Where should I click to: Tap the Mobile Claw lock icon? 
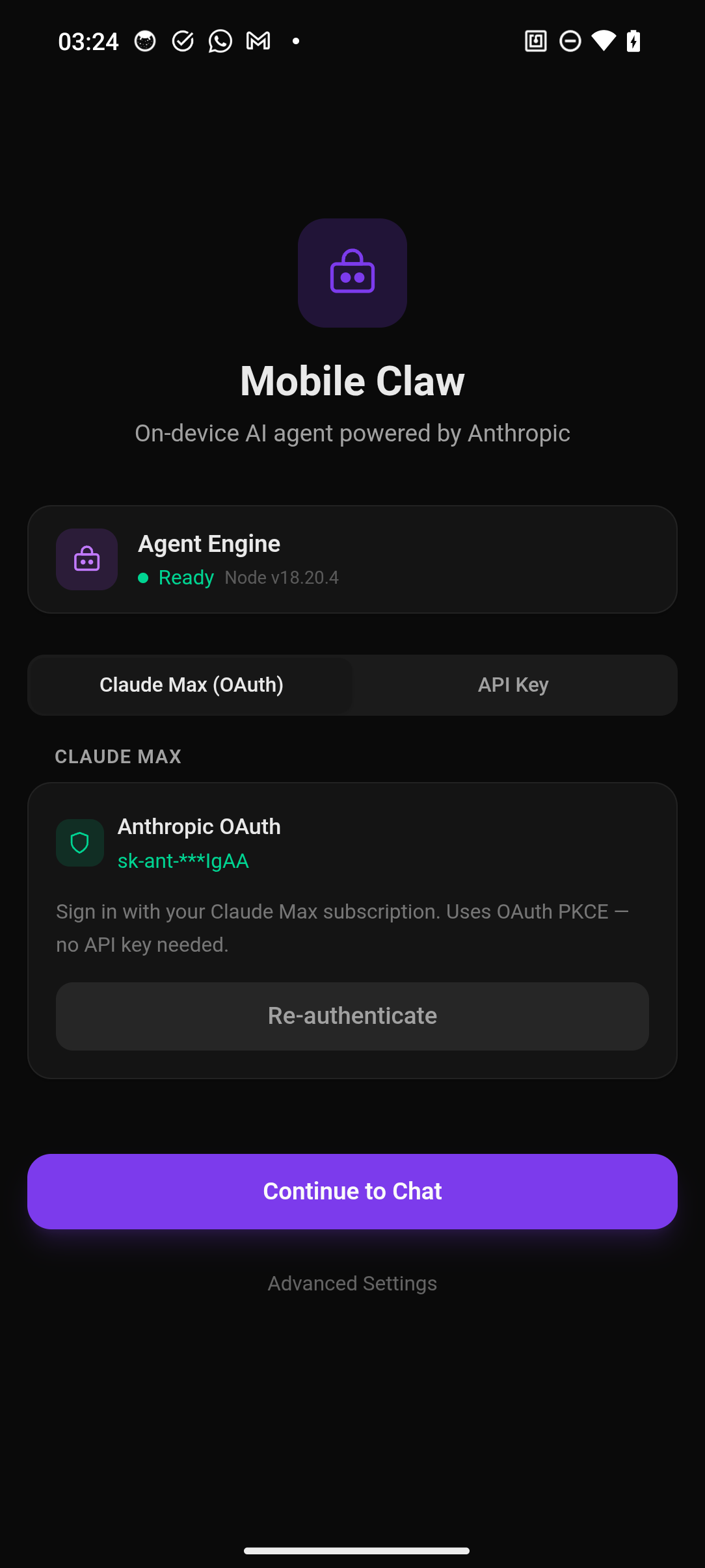352,273
